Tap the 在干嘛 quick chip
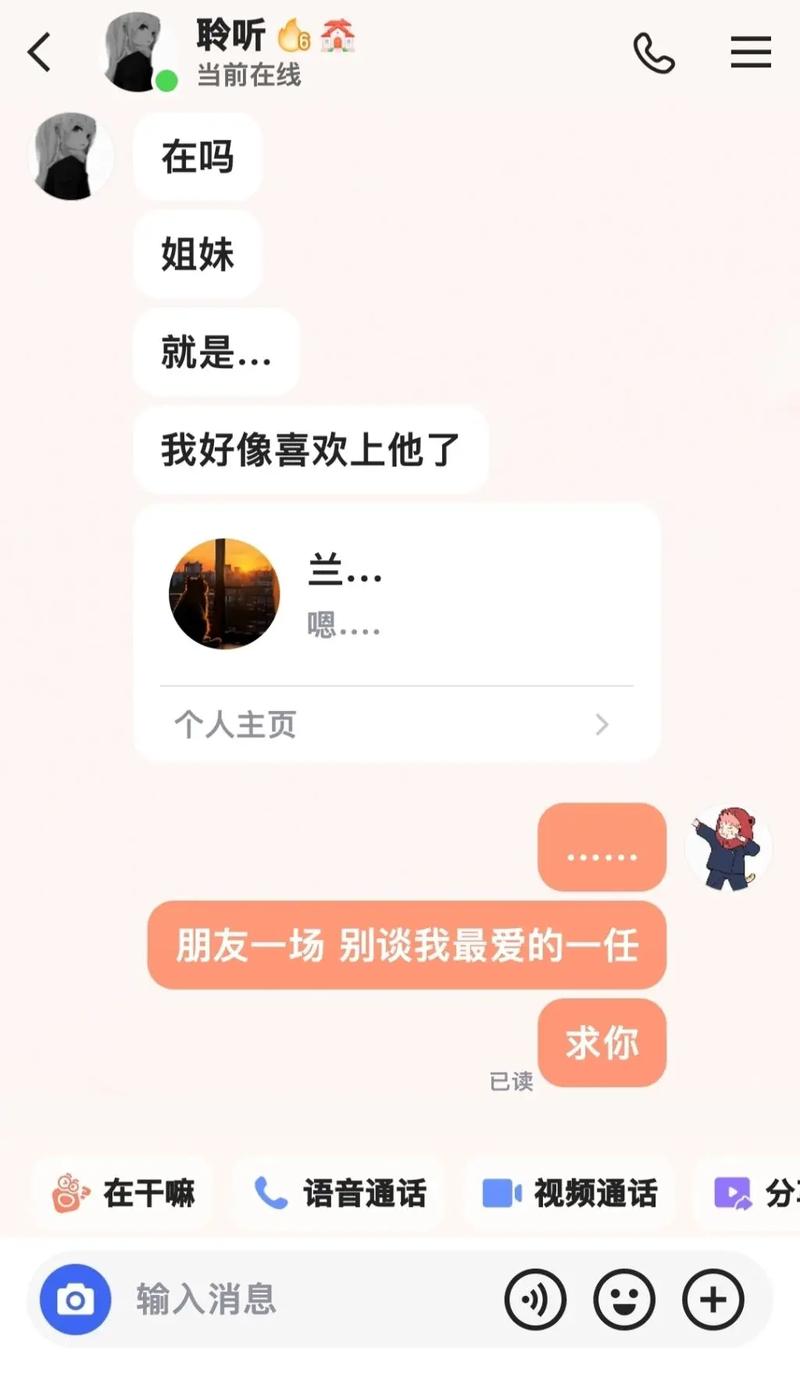The width and height of the screenshot is (800, 1378). click(x=124, y=1192)
